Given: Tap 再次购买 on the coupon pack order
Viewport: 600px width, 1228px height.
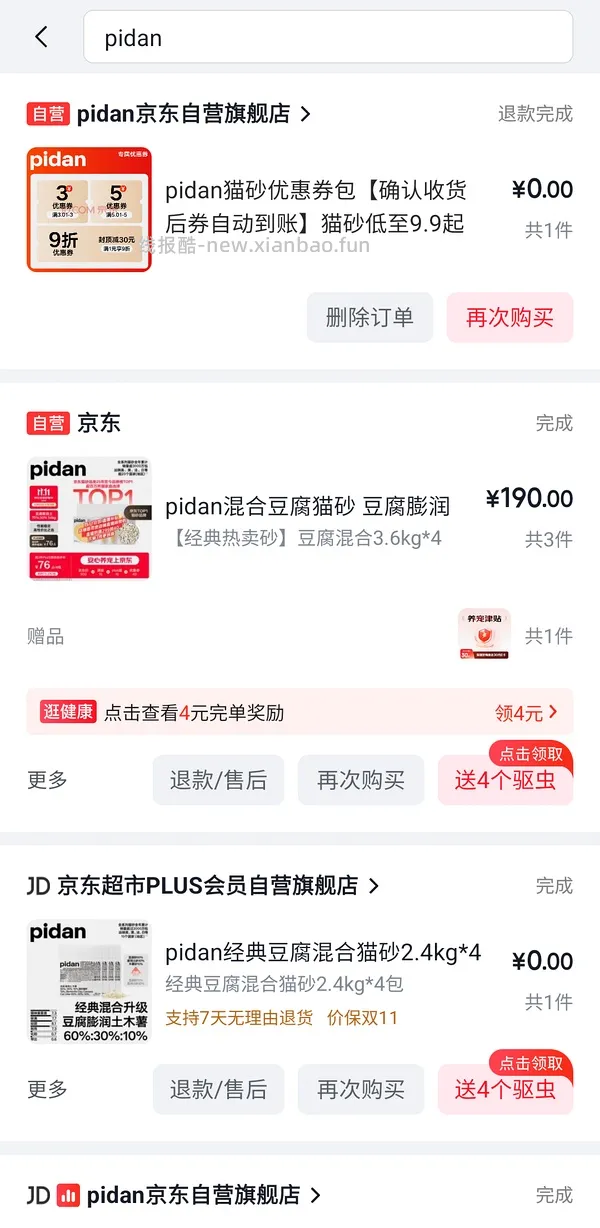Looking at the screenshot, I should pos(510,318).
